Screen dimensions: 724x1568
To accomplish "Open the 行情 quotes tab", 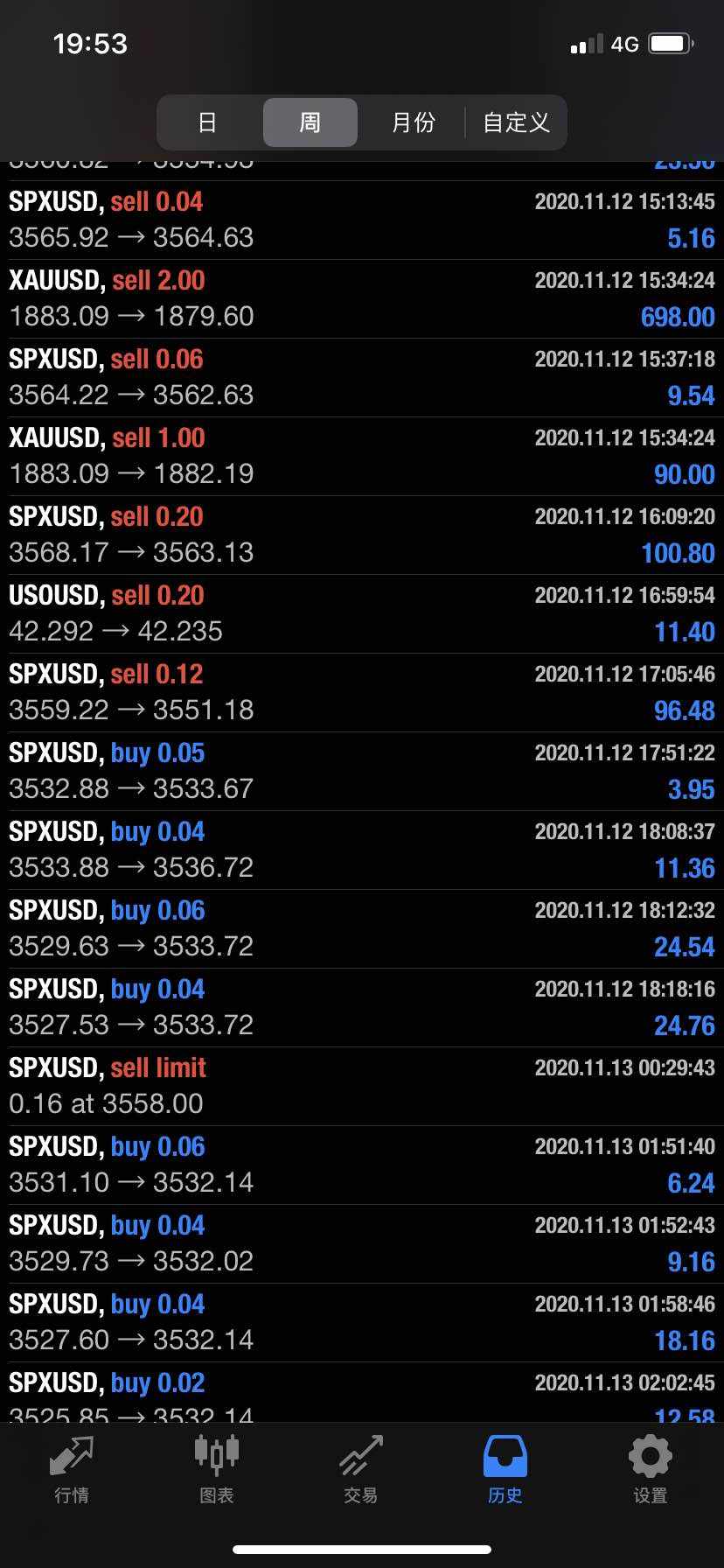I will click(72, 1470).
